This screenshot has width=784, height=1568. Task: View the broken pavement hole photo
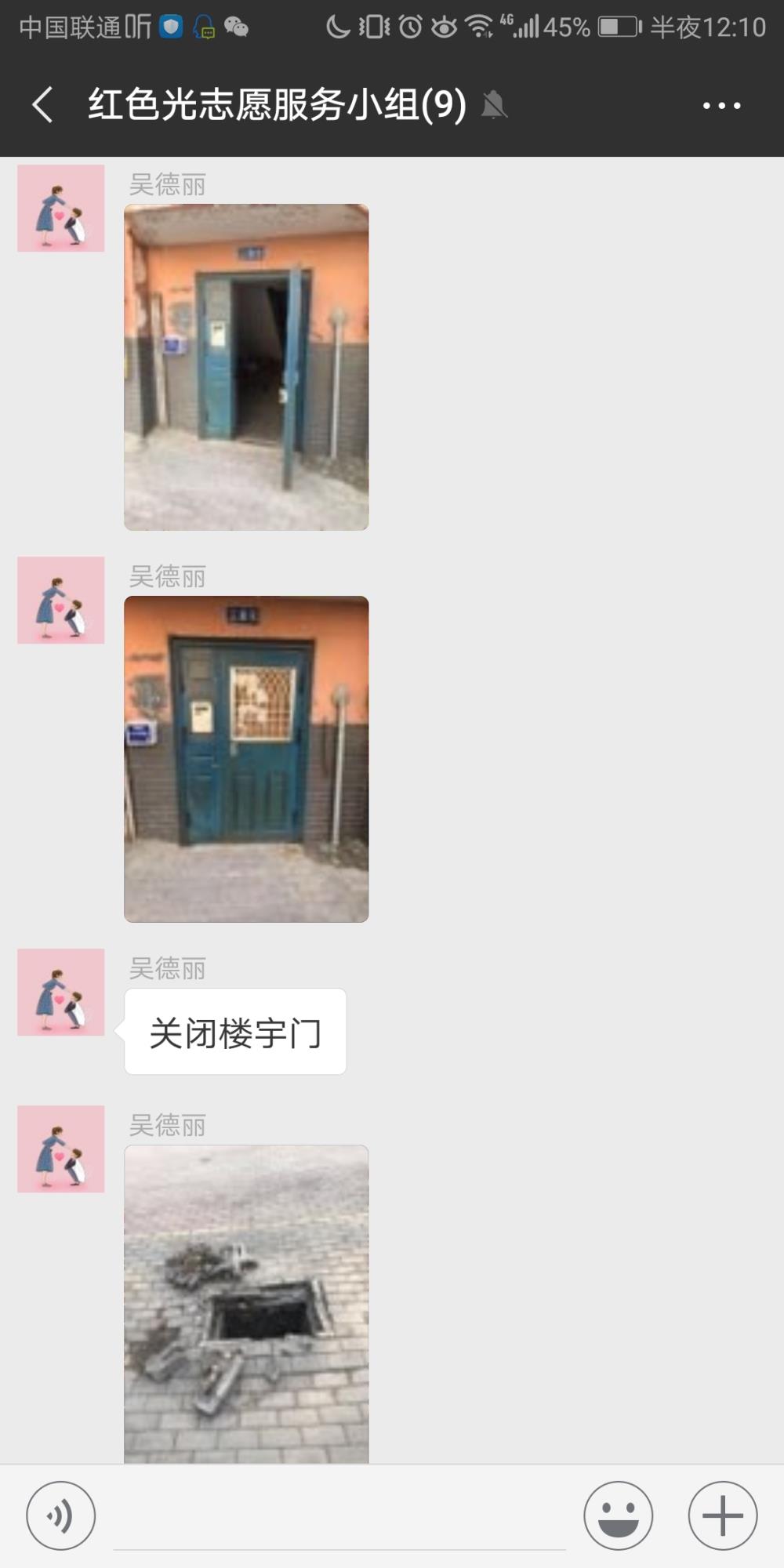coord(246,1304)
